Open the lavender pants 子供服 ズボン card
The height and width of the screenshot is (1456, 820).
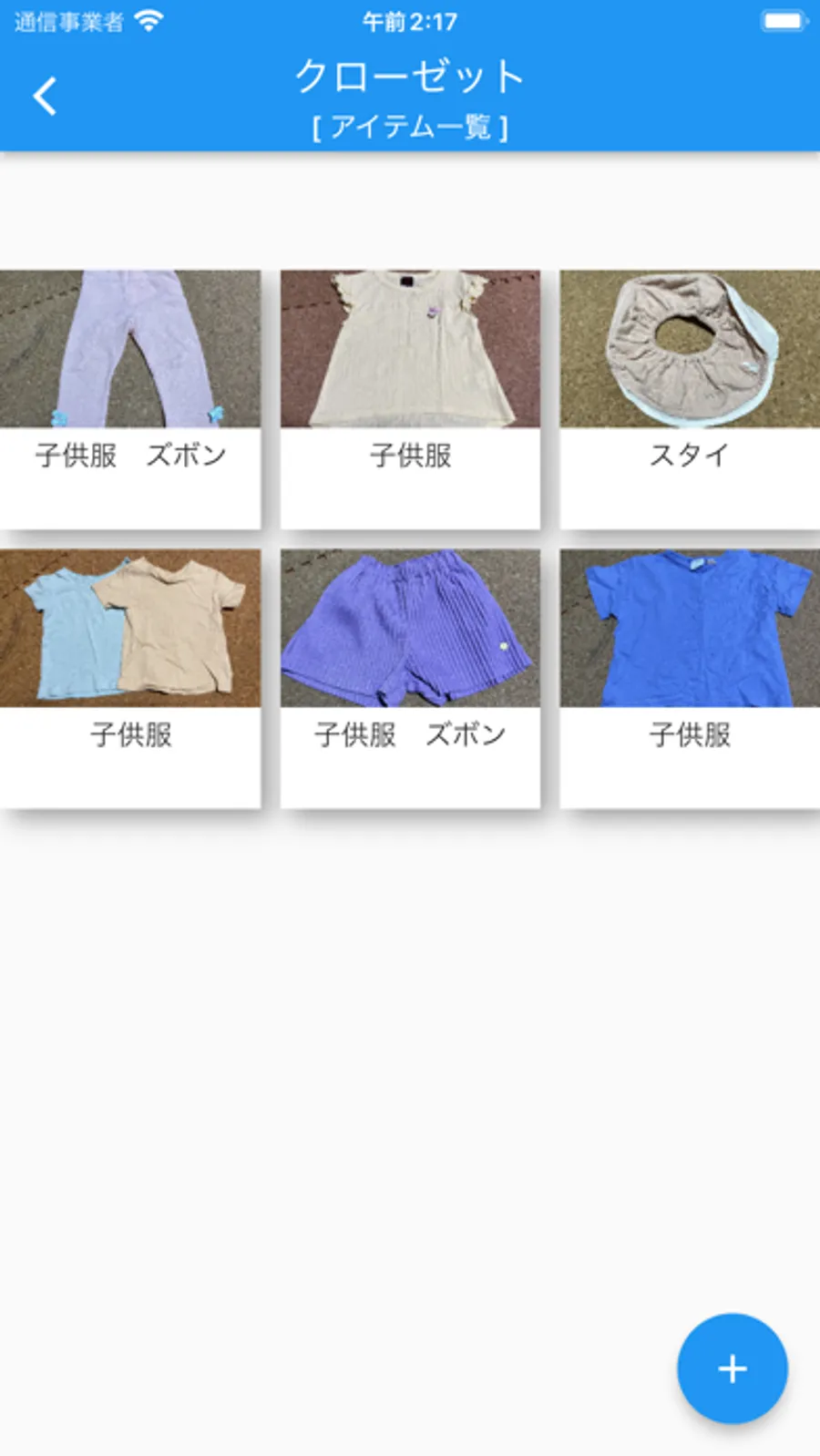click(130, 398)
